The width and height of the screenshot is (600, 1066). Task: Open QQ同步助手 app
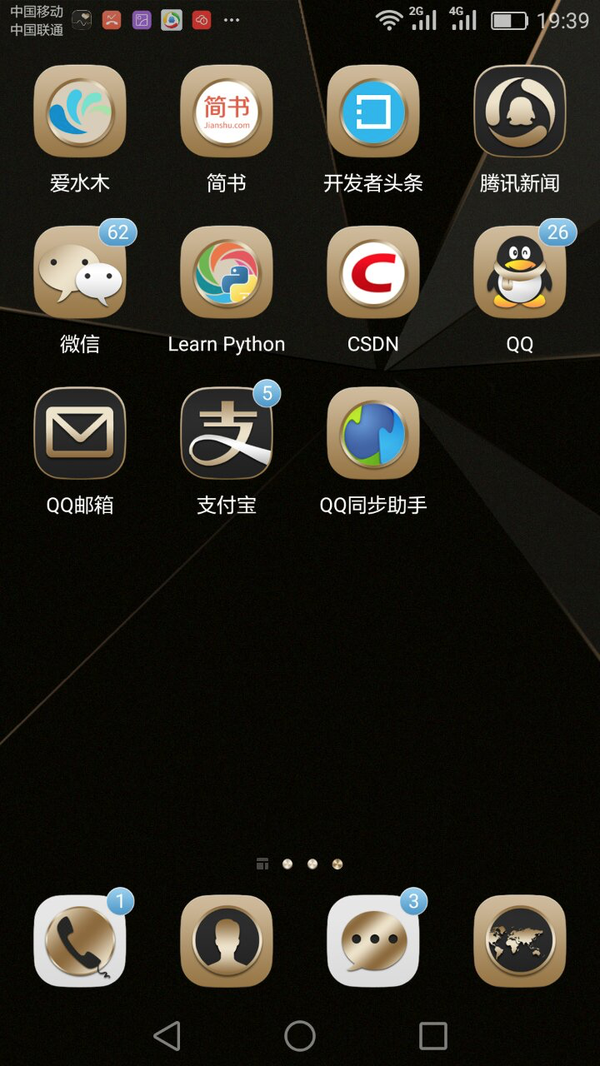(x=373, y=434)
